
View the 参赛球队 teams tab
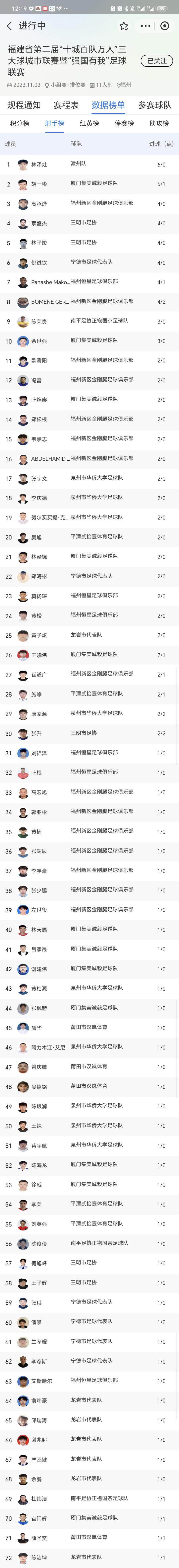[155, 105]
